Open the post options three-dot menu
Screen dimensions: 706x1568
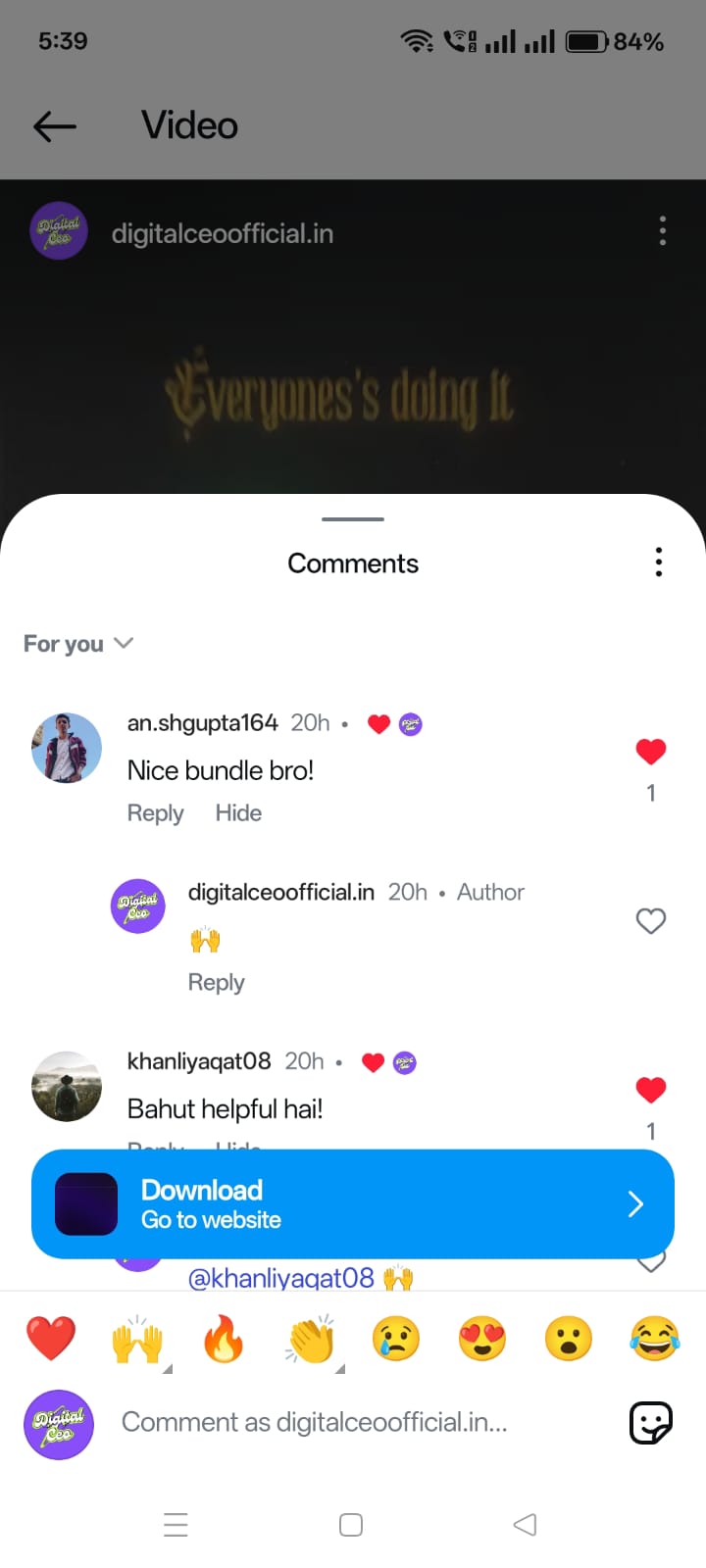663,231
